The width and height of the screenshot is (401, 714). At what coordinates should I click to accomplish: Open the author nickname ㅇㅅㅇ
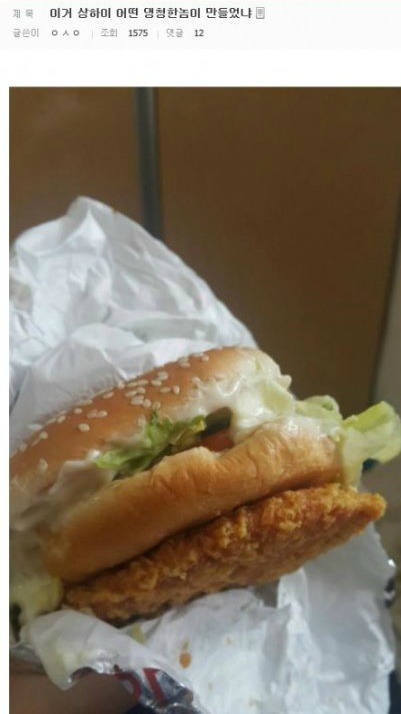click(66, 33)
